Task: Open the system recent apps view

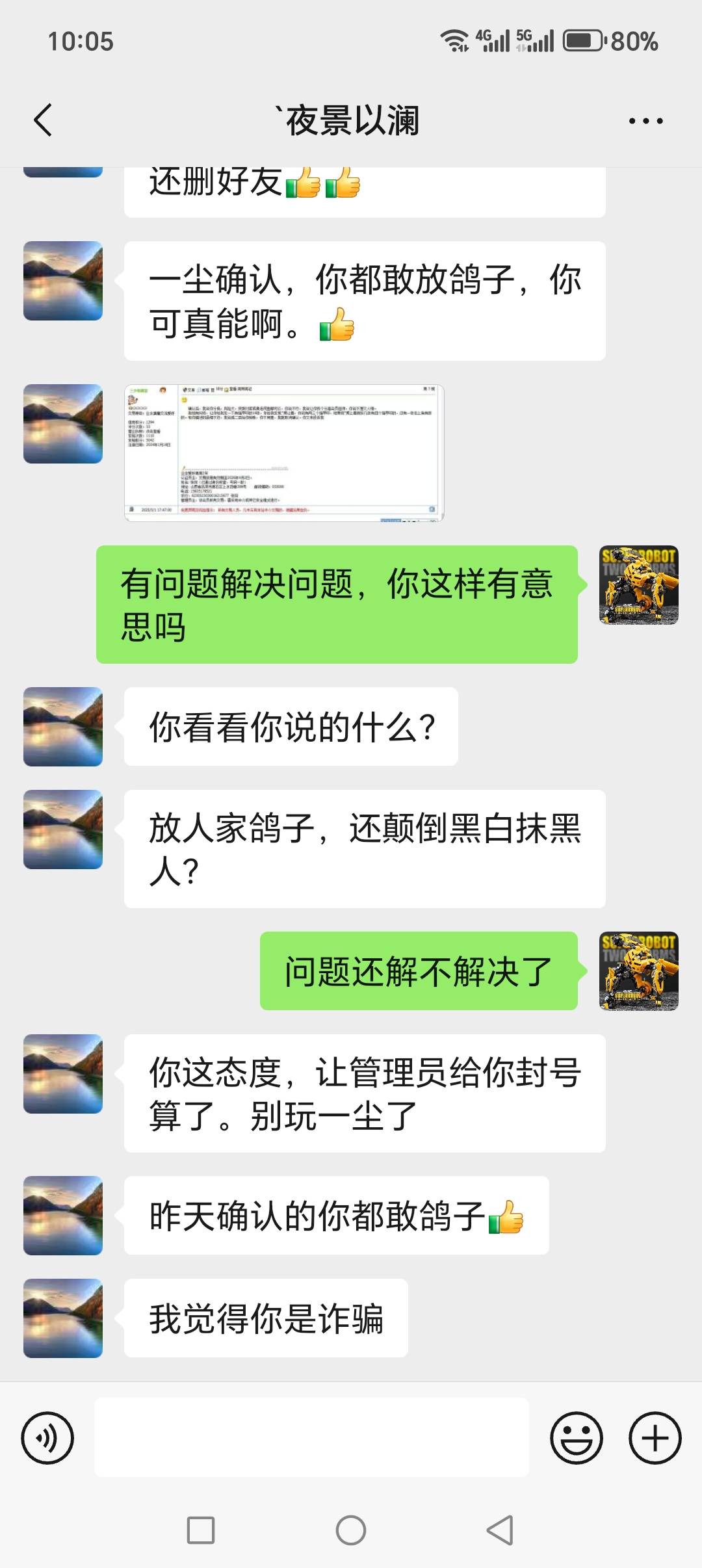Action: click(x=201, y=1530)
